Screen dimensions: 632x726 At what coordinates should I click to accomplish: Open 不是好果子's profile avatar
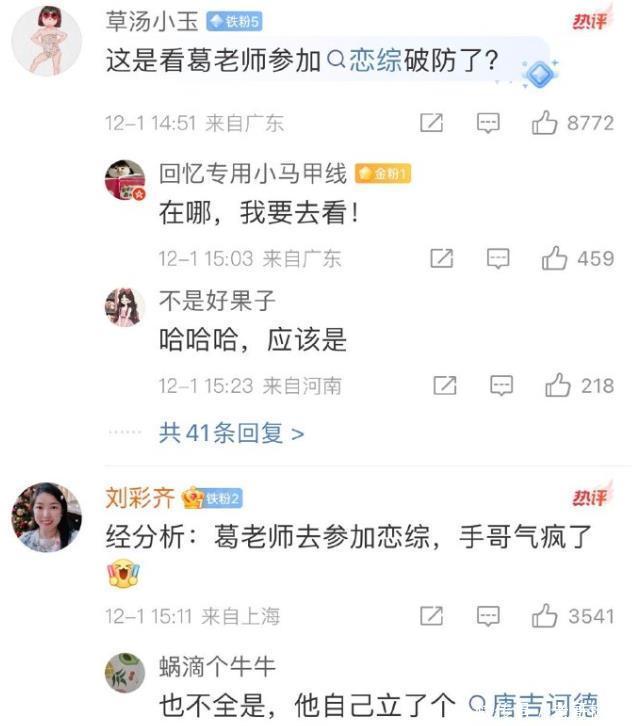pos(125,307)
